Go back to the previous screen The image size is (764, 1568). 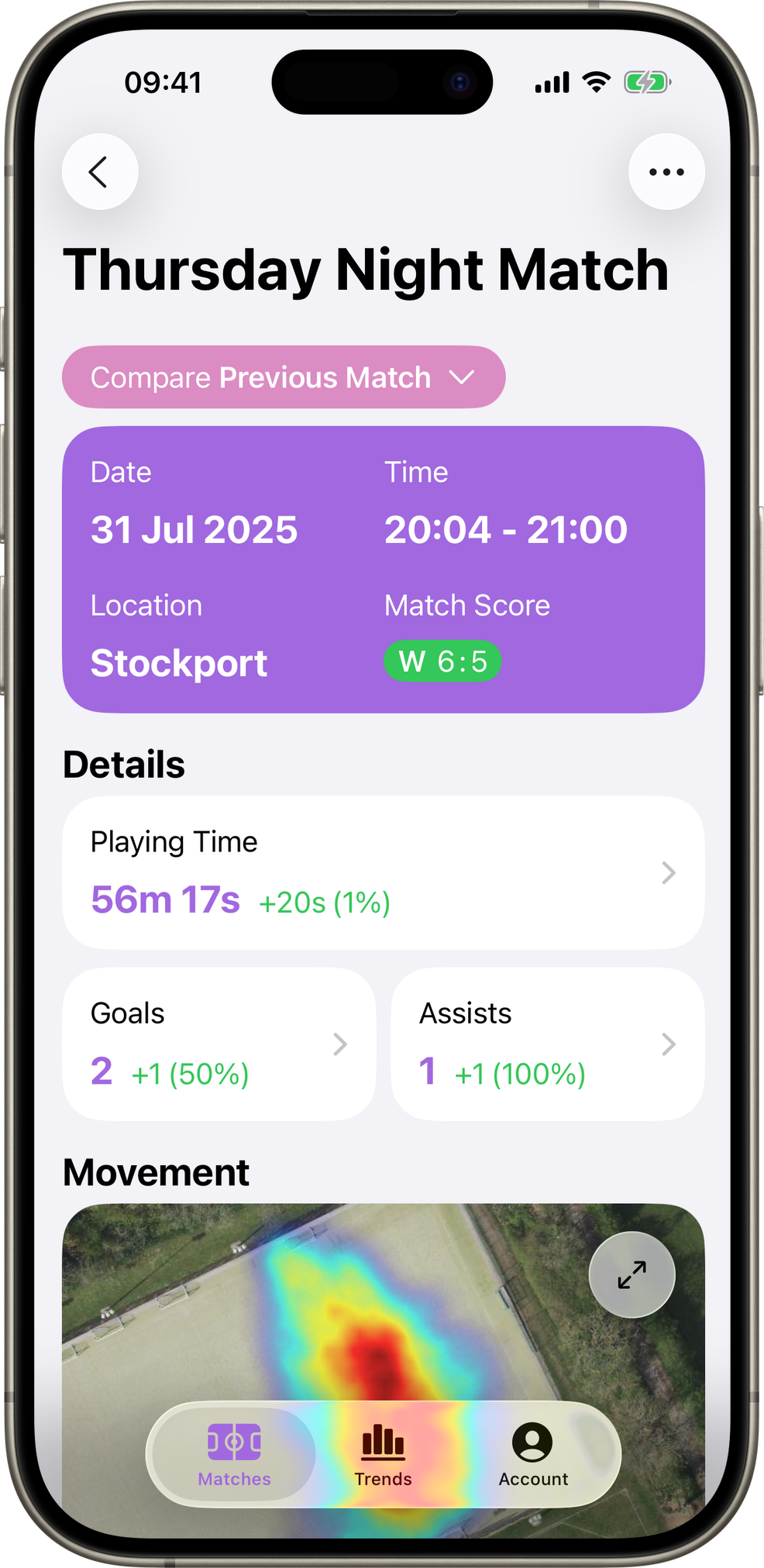pyautogui.click(x=100, y=172)
